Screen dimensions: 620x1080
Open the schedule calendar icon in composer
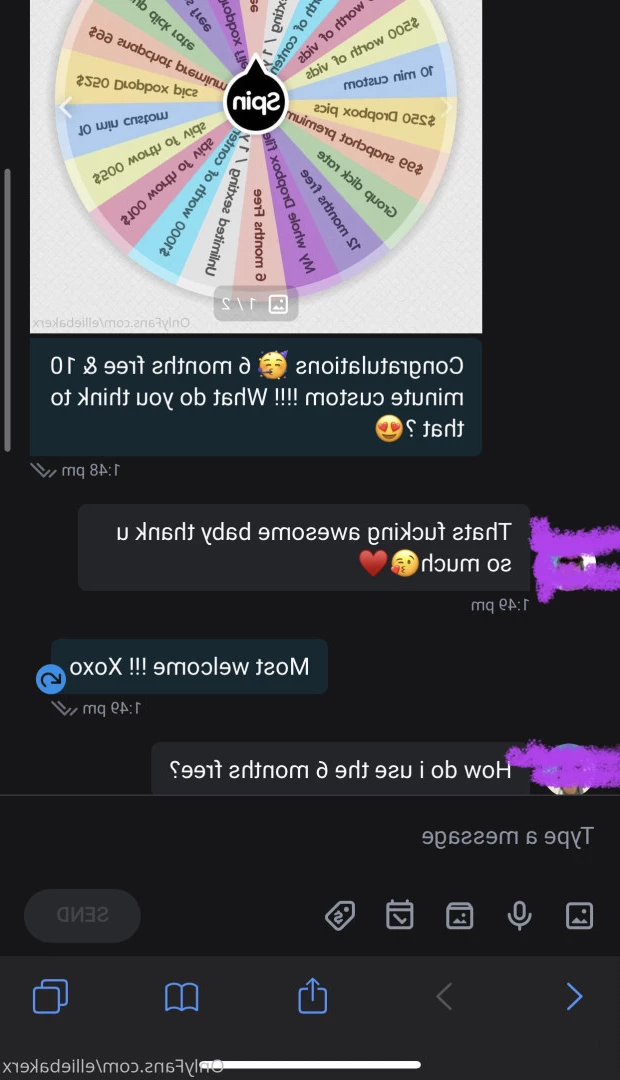coord(400,915)
